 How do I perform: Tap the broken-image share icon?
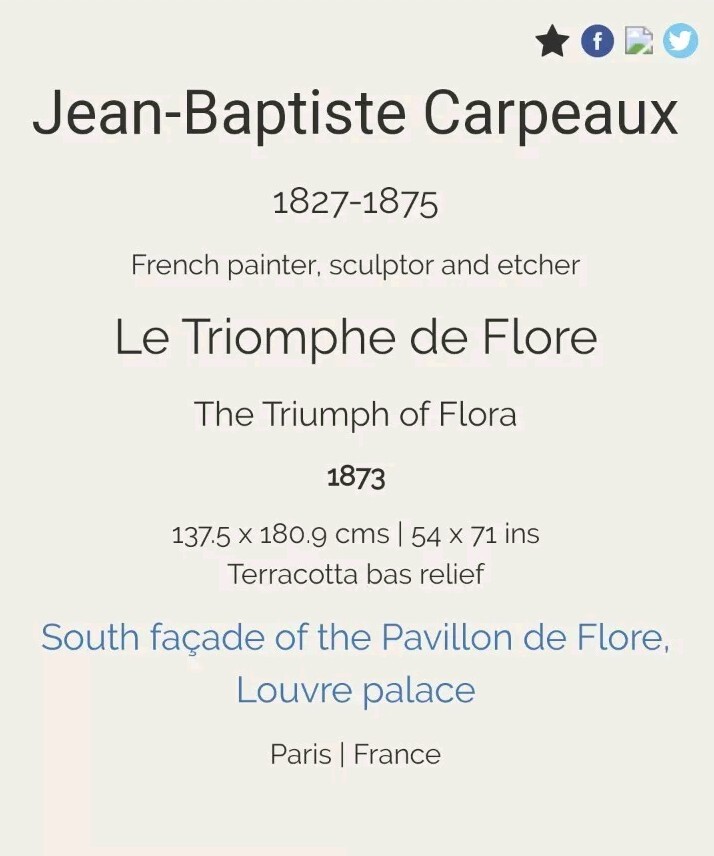638,40
